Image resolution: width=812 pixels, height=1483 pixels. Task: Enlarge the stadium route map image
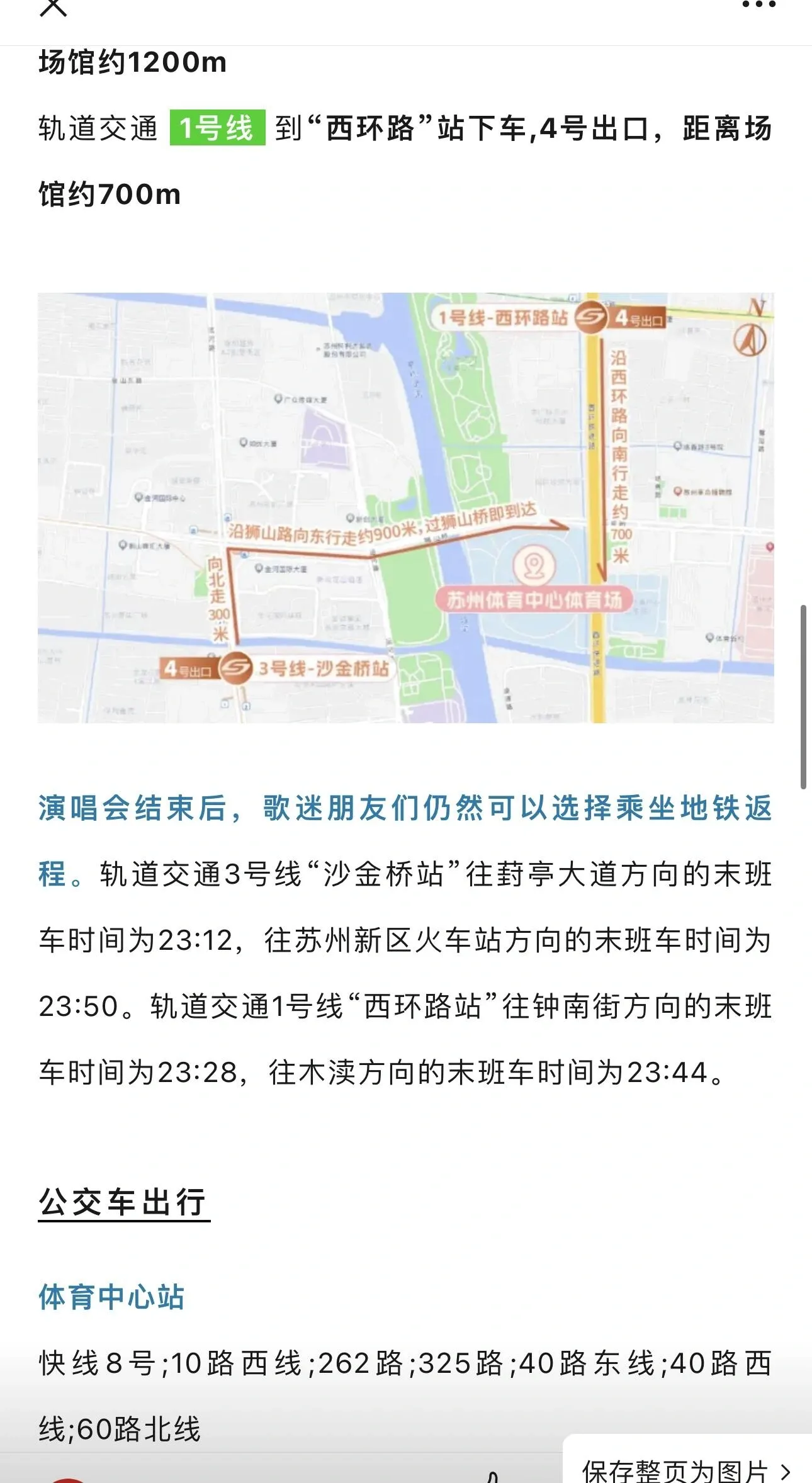coord(405,507)
